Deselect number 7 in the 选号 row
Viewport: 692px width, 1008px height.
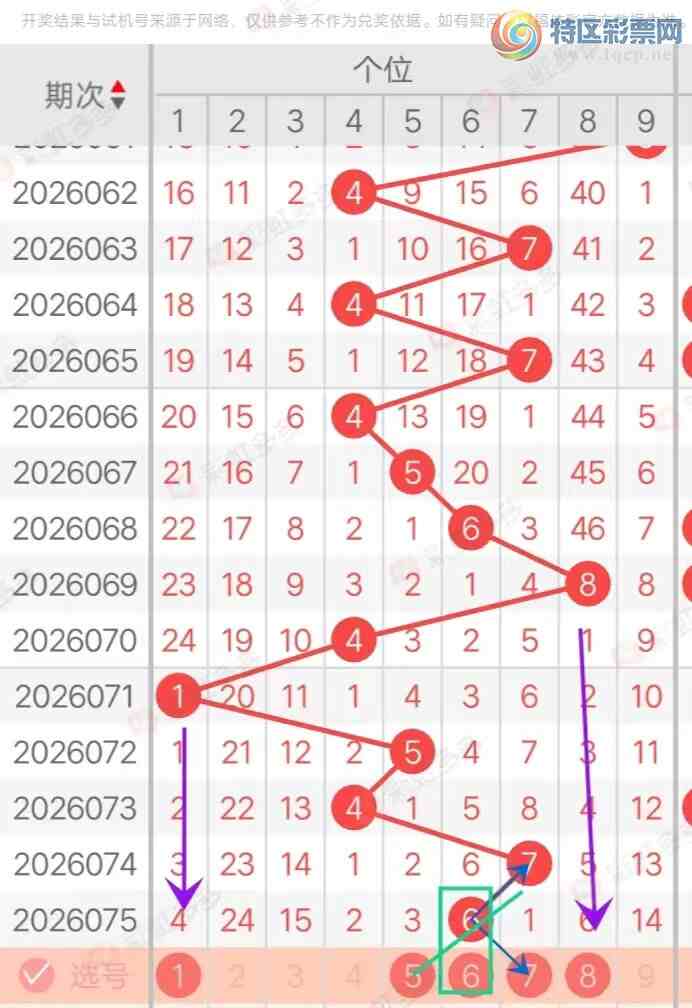[529, 975]
